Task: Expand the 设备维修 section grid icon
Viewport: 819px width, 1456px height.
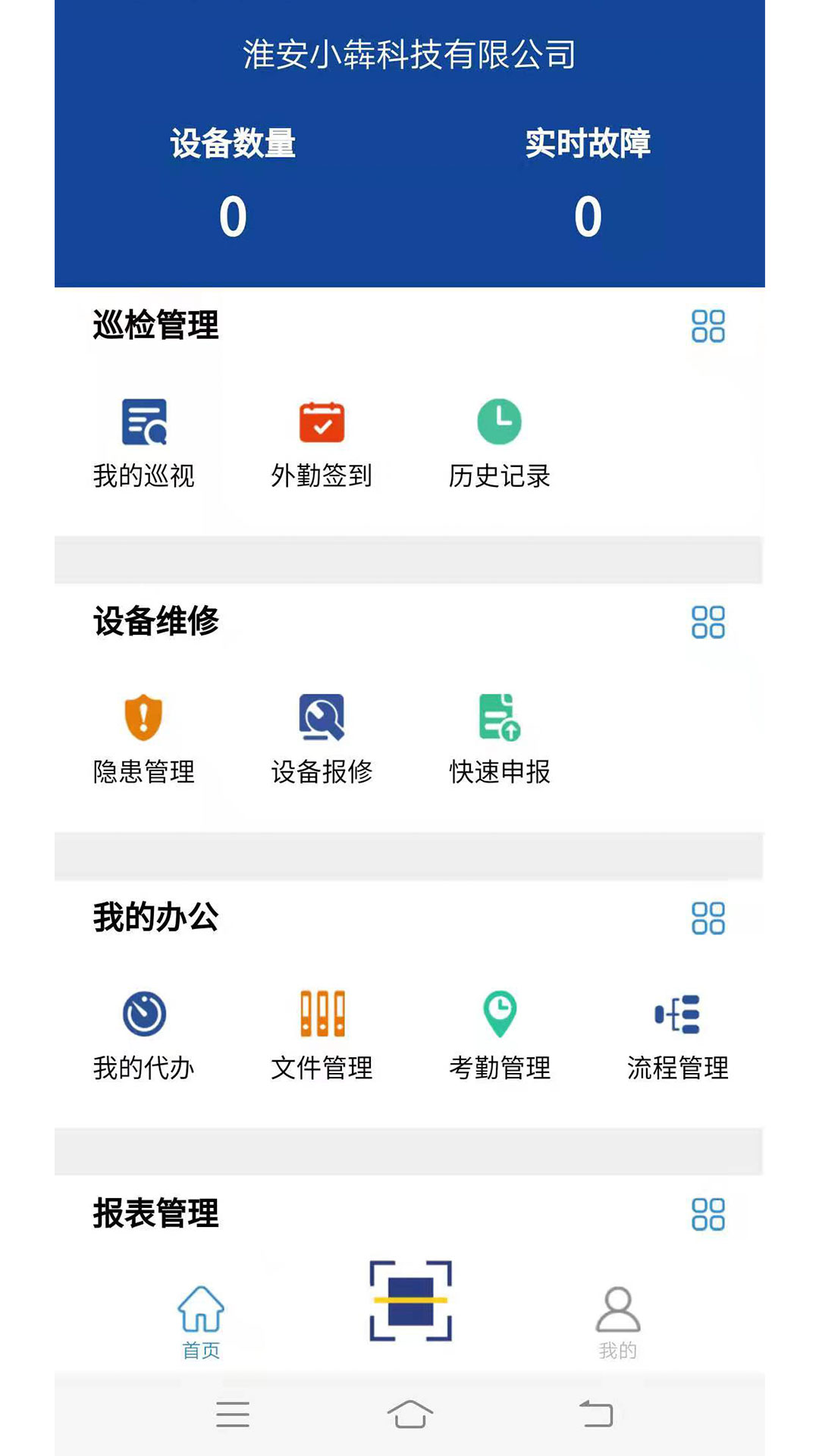Action: (x=708, y=623)
